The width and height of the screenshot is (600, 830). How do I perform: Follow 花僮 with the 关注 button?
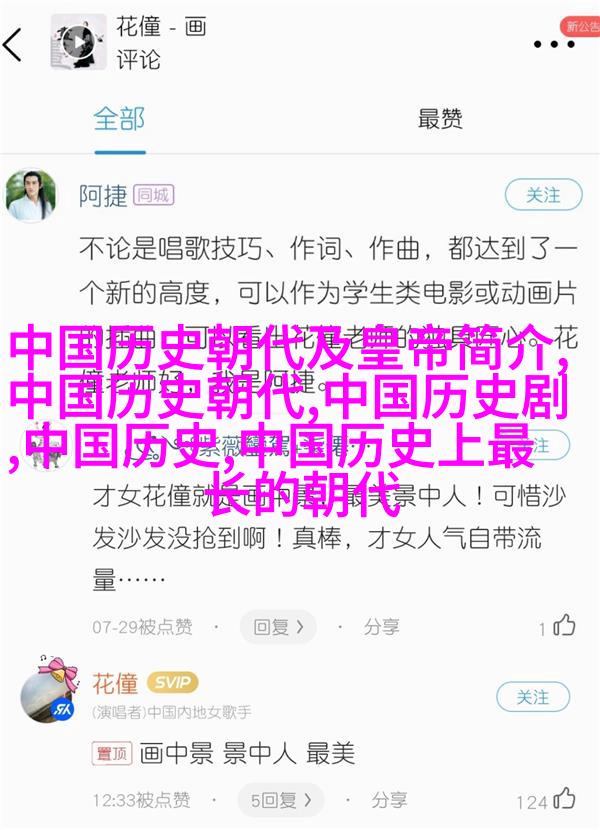(535, 696)
